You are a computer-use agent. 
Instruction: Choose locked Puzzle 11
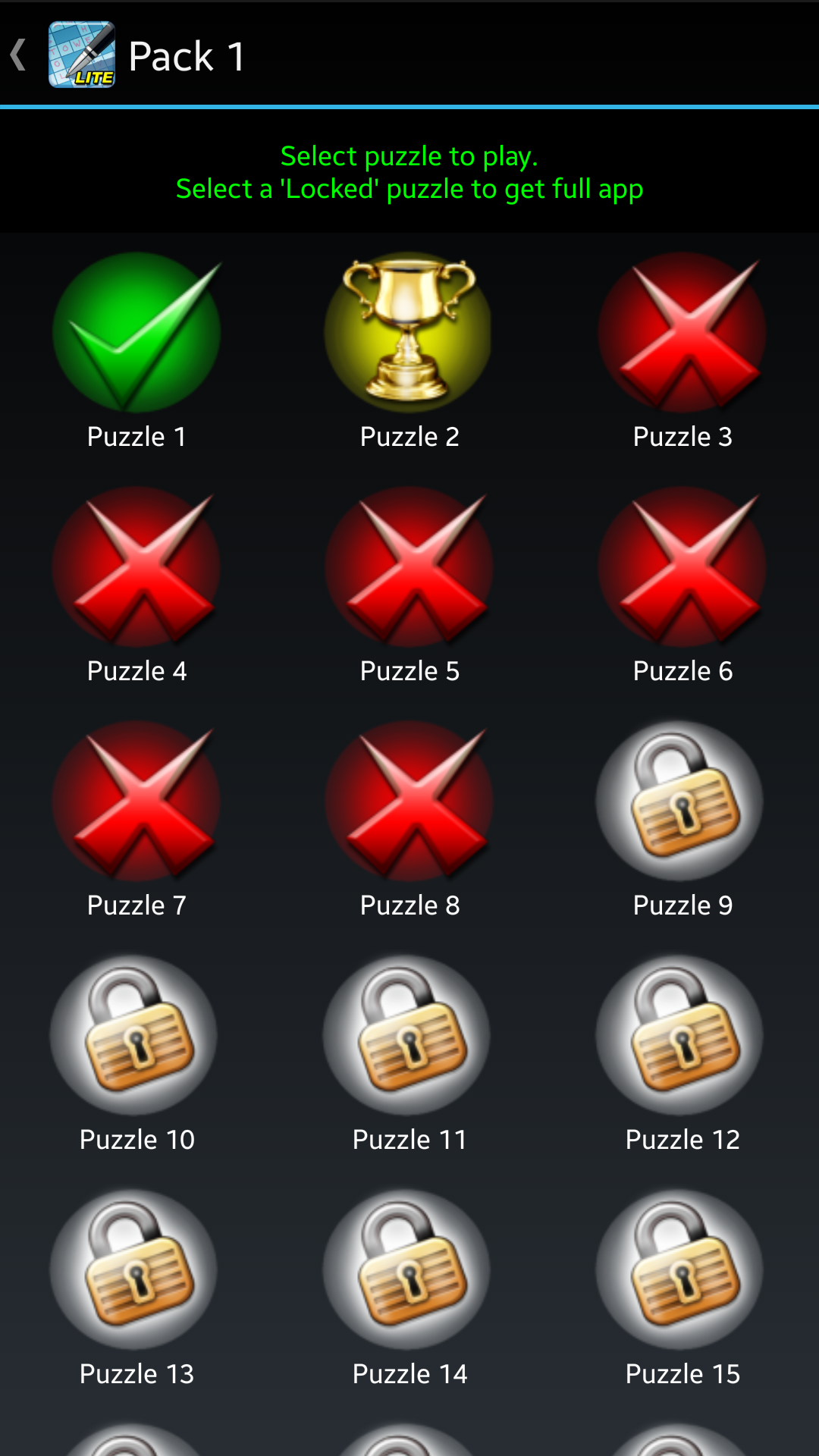click(409, 1037)
